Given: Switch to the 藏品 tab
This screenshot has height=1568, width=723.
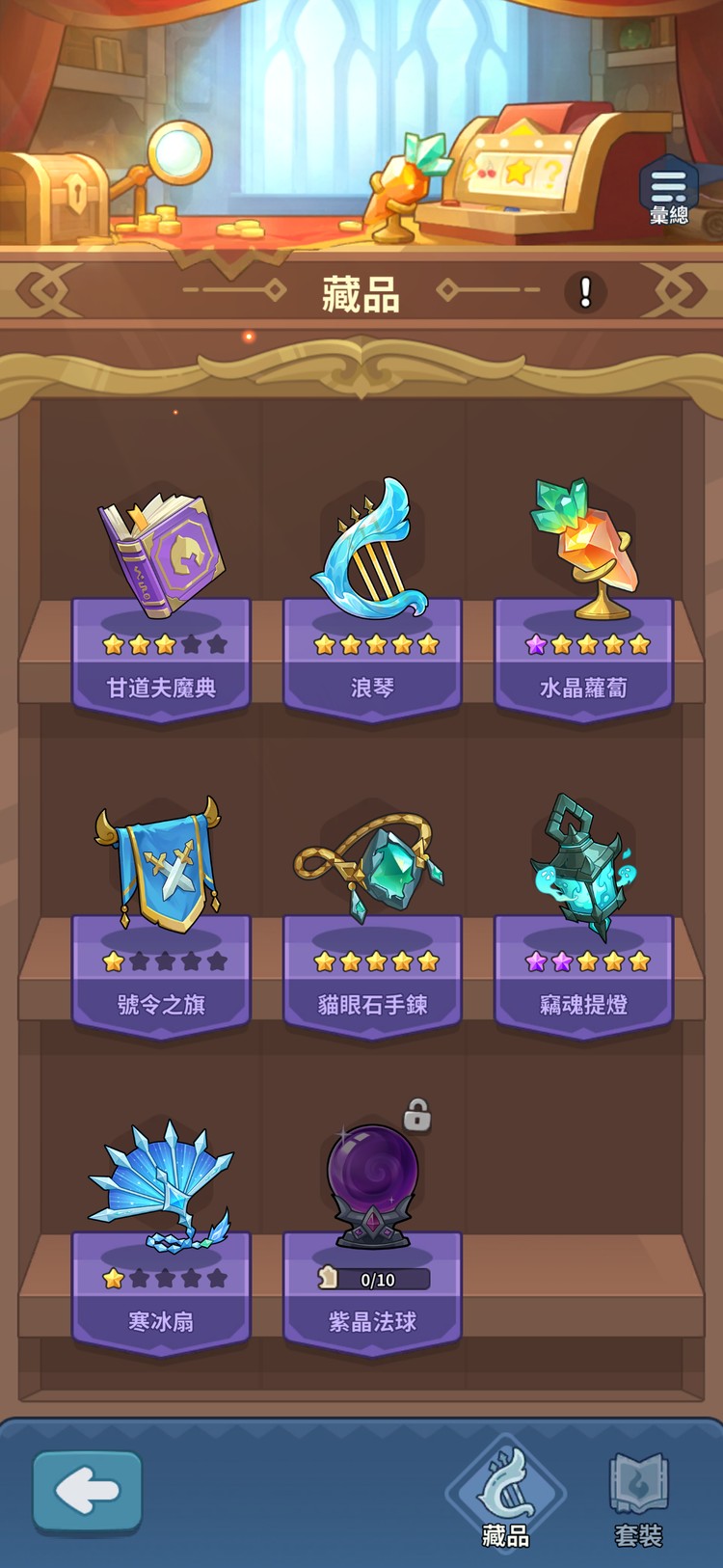Looking at the screenshot, I should point(506,1497).
